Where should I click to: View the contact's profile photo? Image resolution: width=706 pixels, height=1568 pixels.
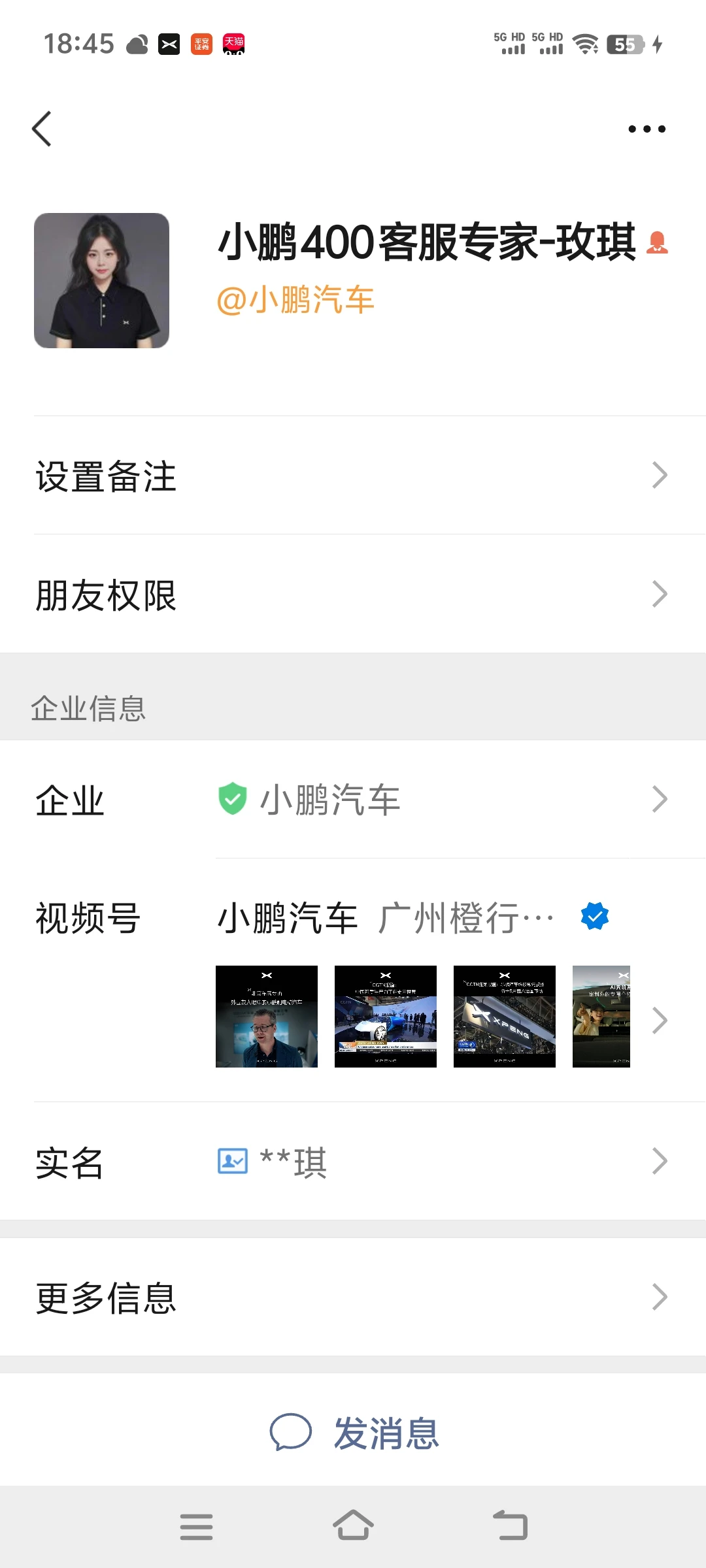coord(101,280)
